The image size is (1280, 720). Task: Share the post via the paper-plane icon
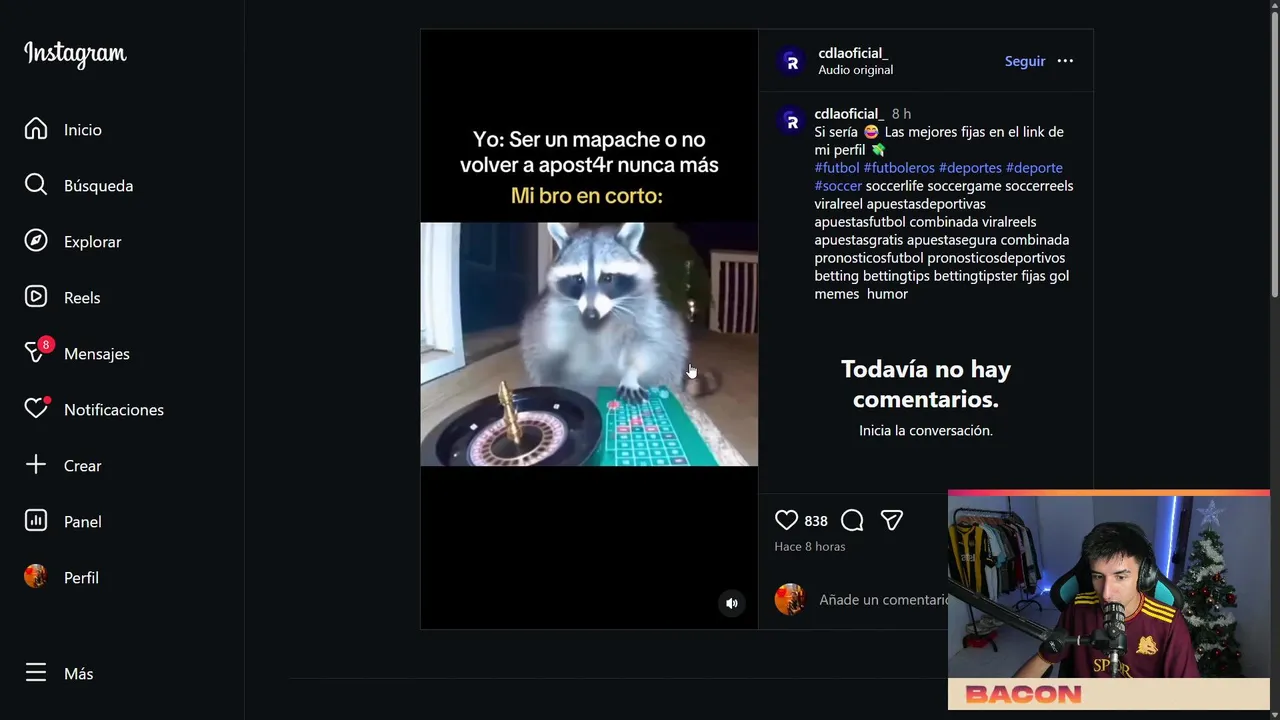pos(892,520)
